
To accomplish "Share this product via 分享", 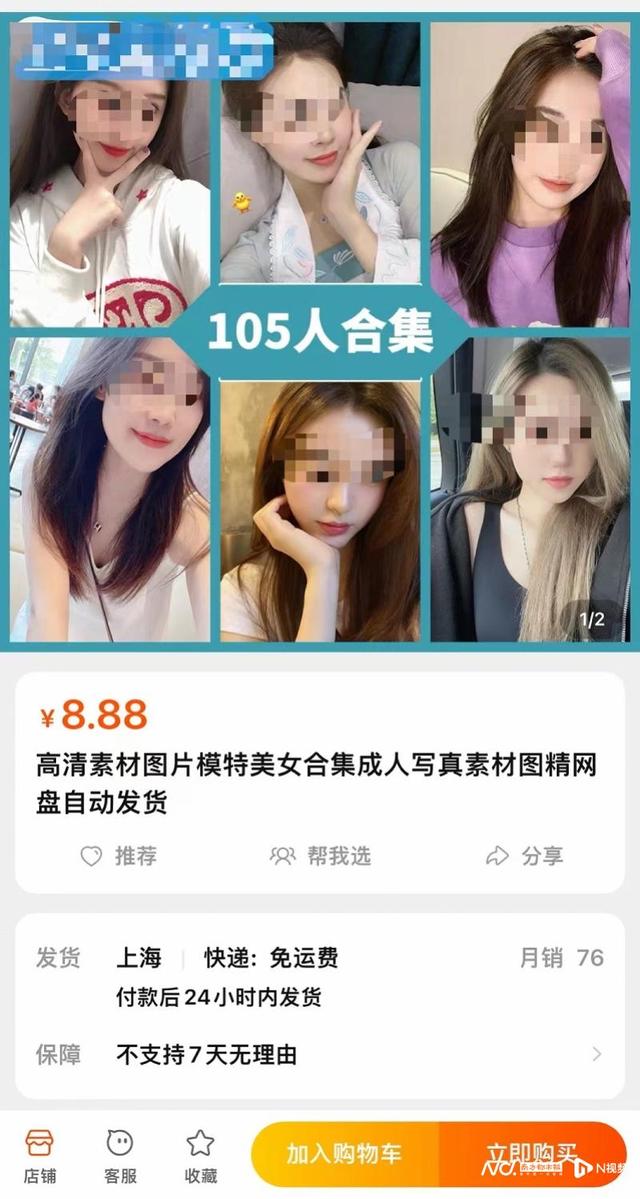I will 524,856.
